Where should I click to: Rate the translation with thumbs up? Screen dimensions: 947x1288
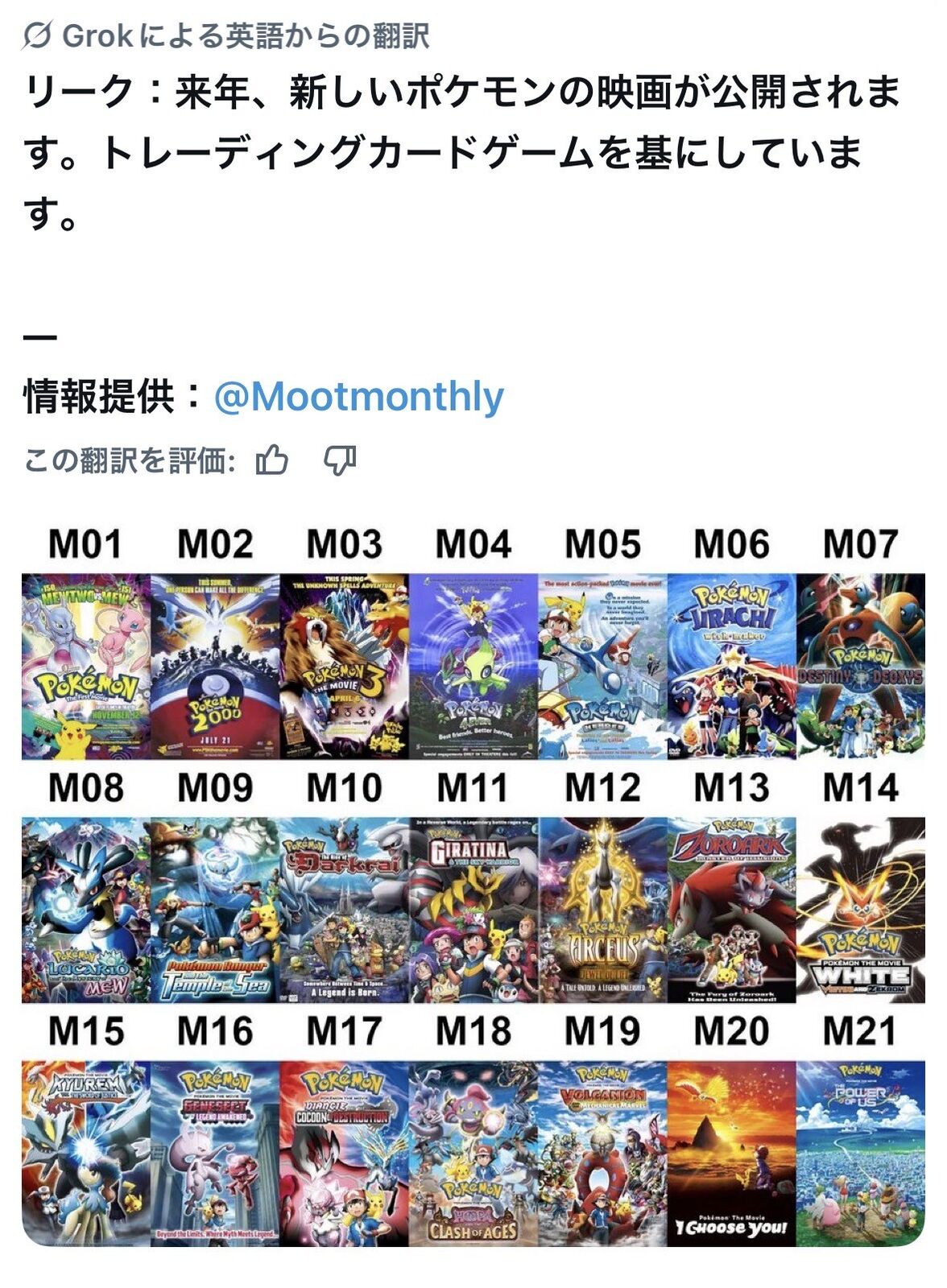pos(271,461)
